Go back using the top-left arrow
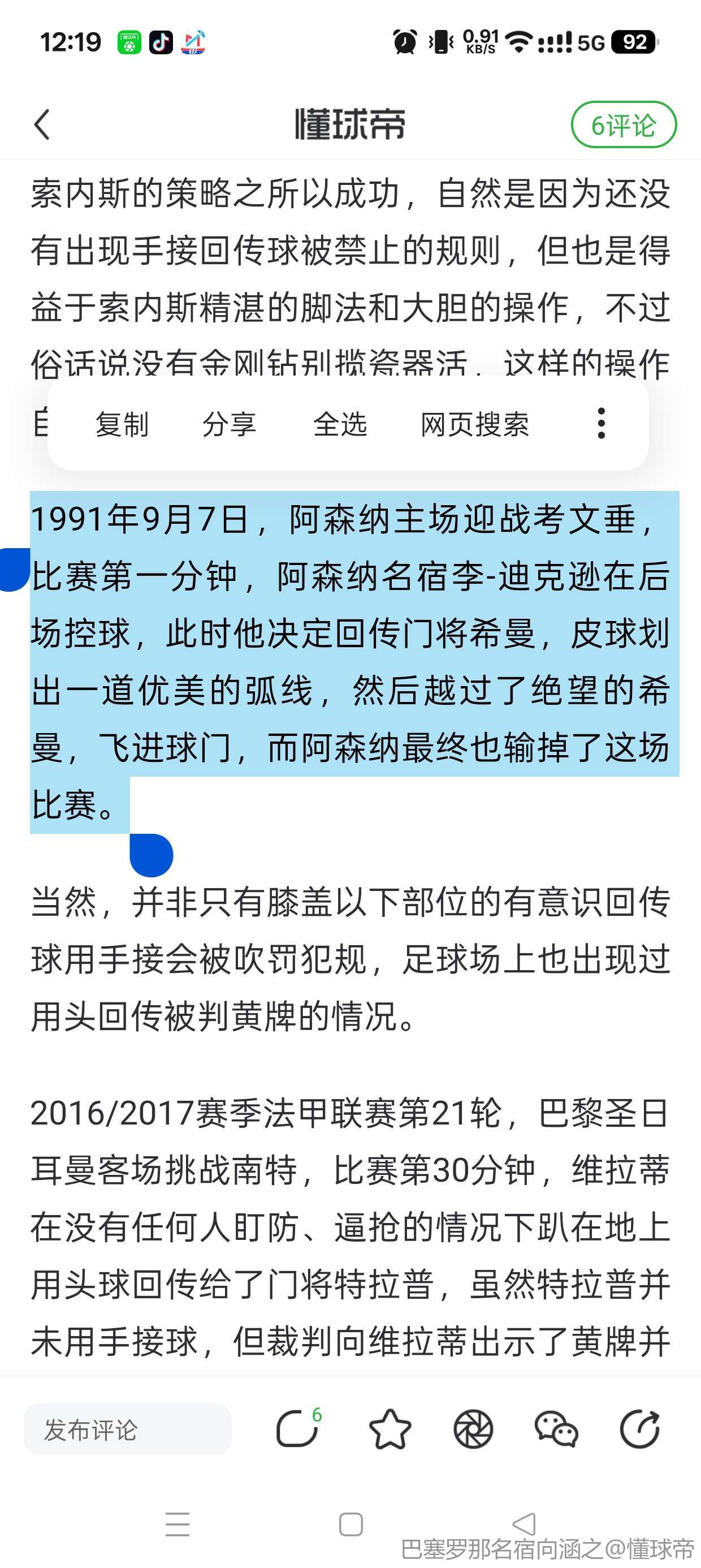 (x=42, y=125)
